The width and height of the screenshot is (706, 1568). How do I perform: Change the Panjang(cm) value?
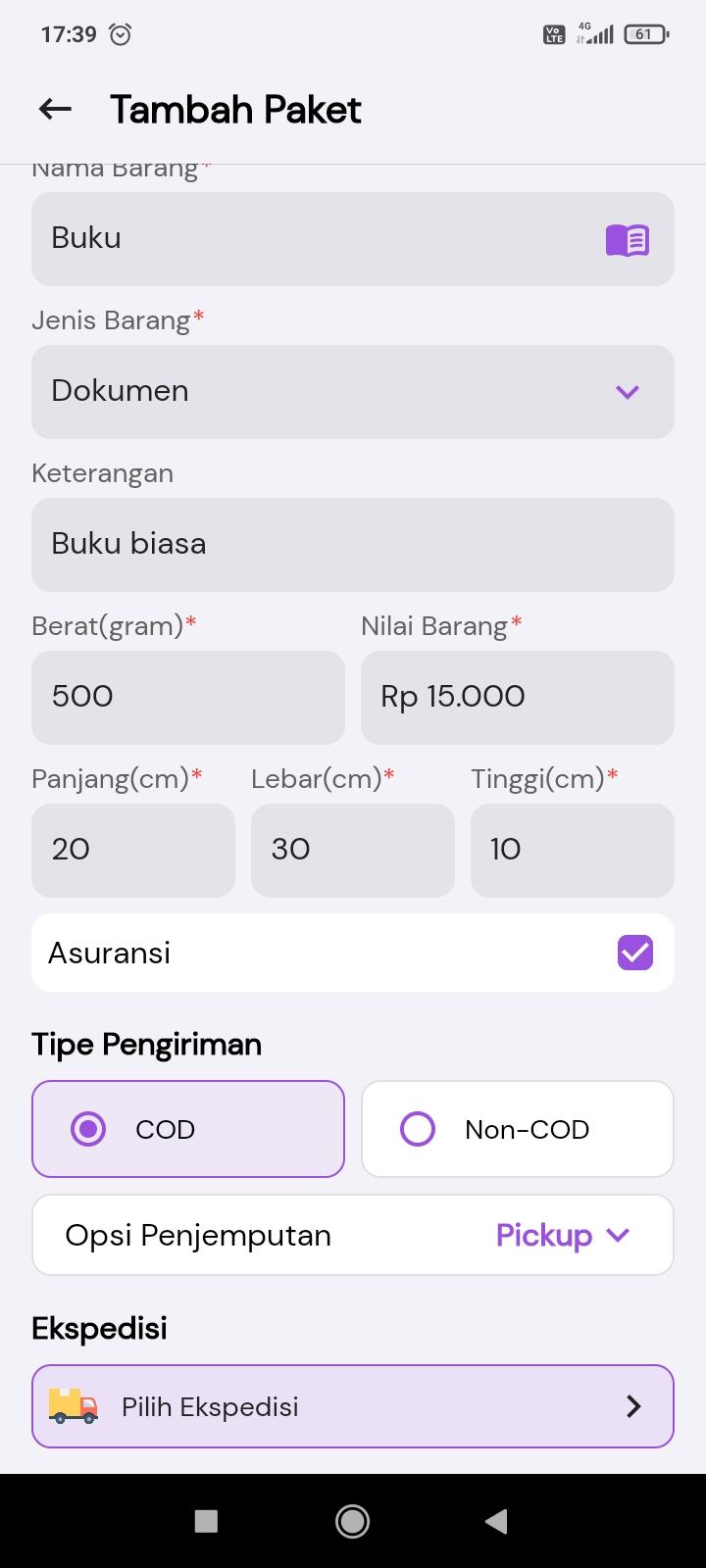(x=133, y=851)
